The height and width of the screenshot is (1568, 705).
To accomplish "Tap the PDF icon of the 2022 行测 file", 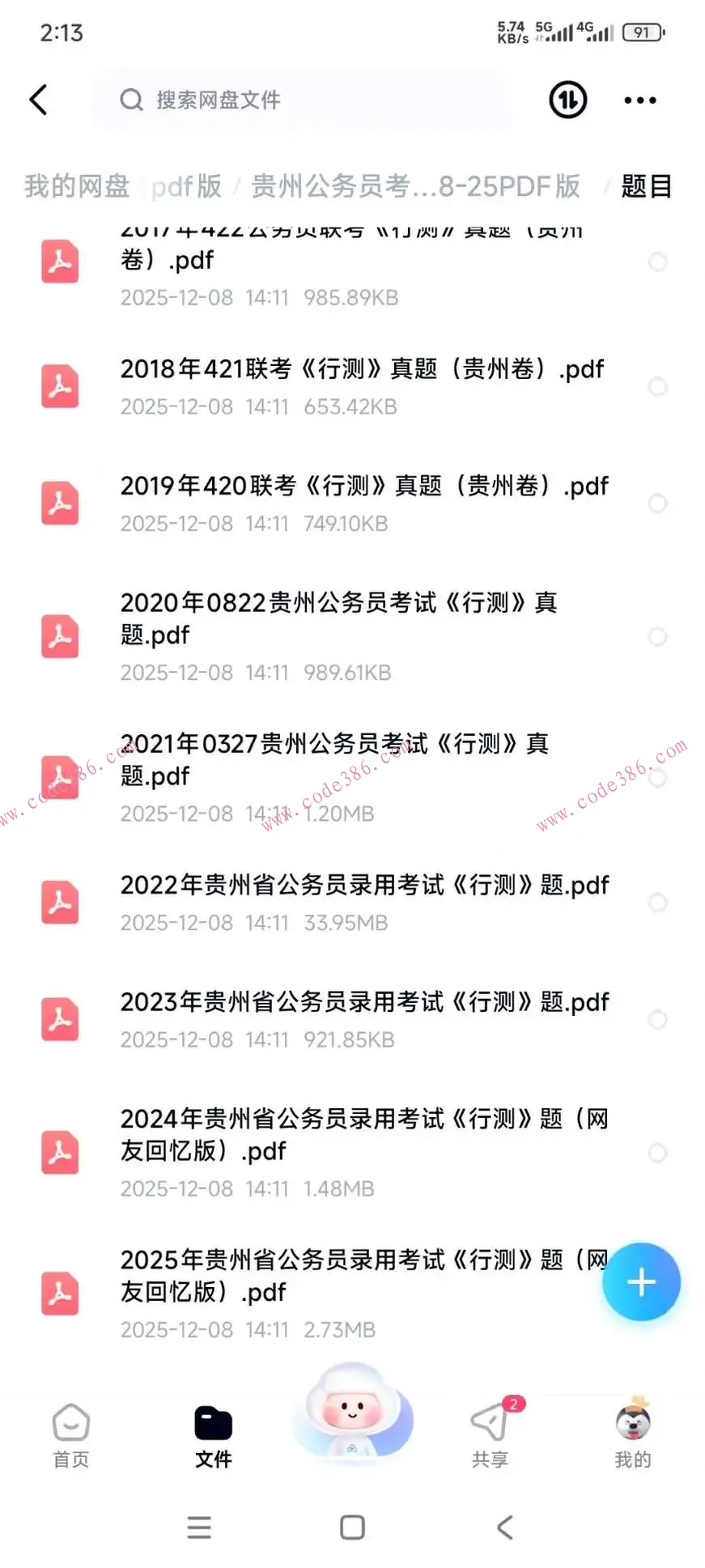I will (59, 903).
